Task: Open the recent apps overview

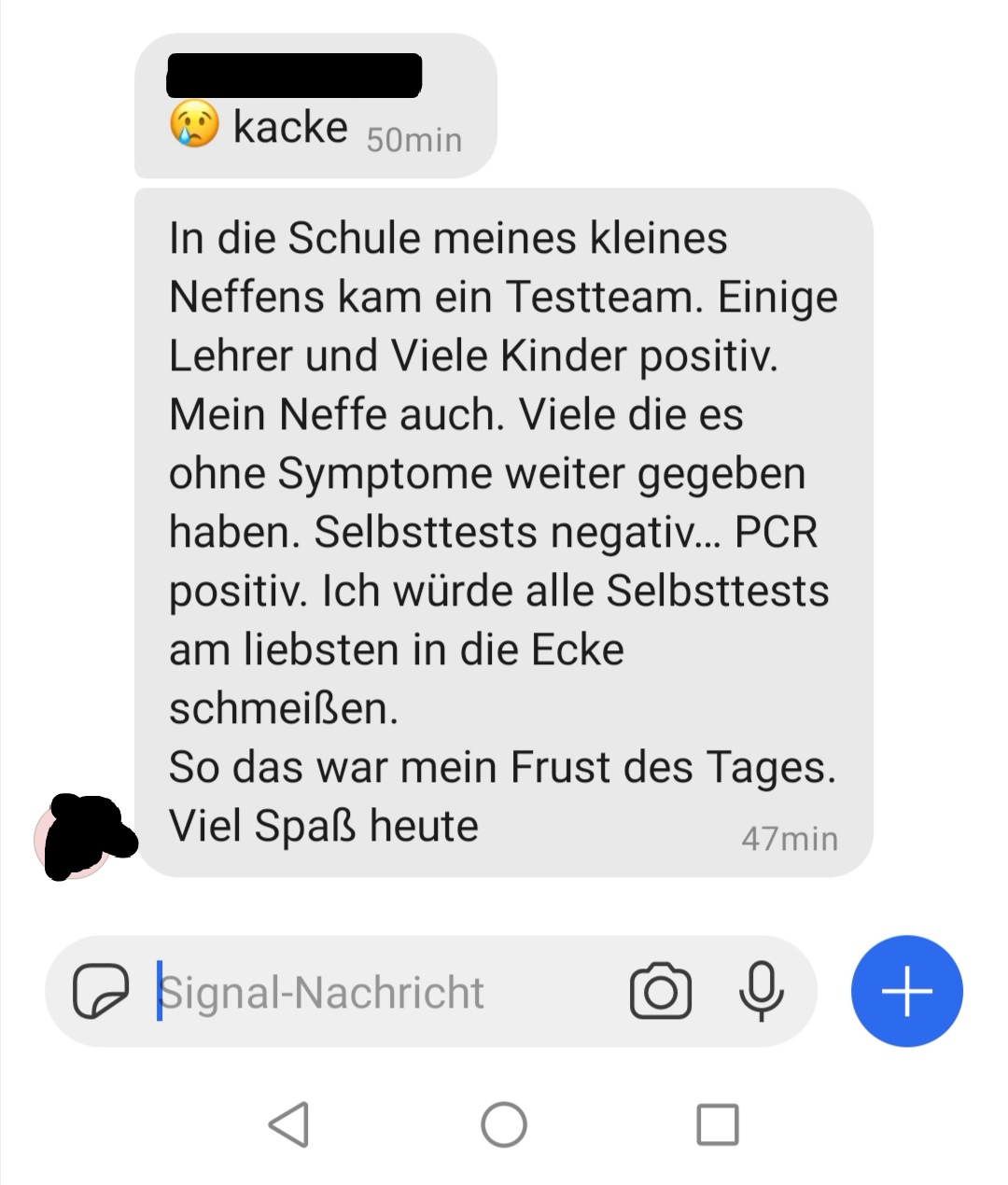Action: click(x=718, y=1124)
